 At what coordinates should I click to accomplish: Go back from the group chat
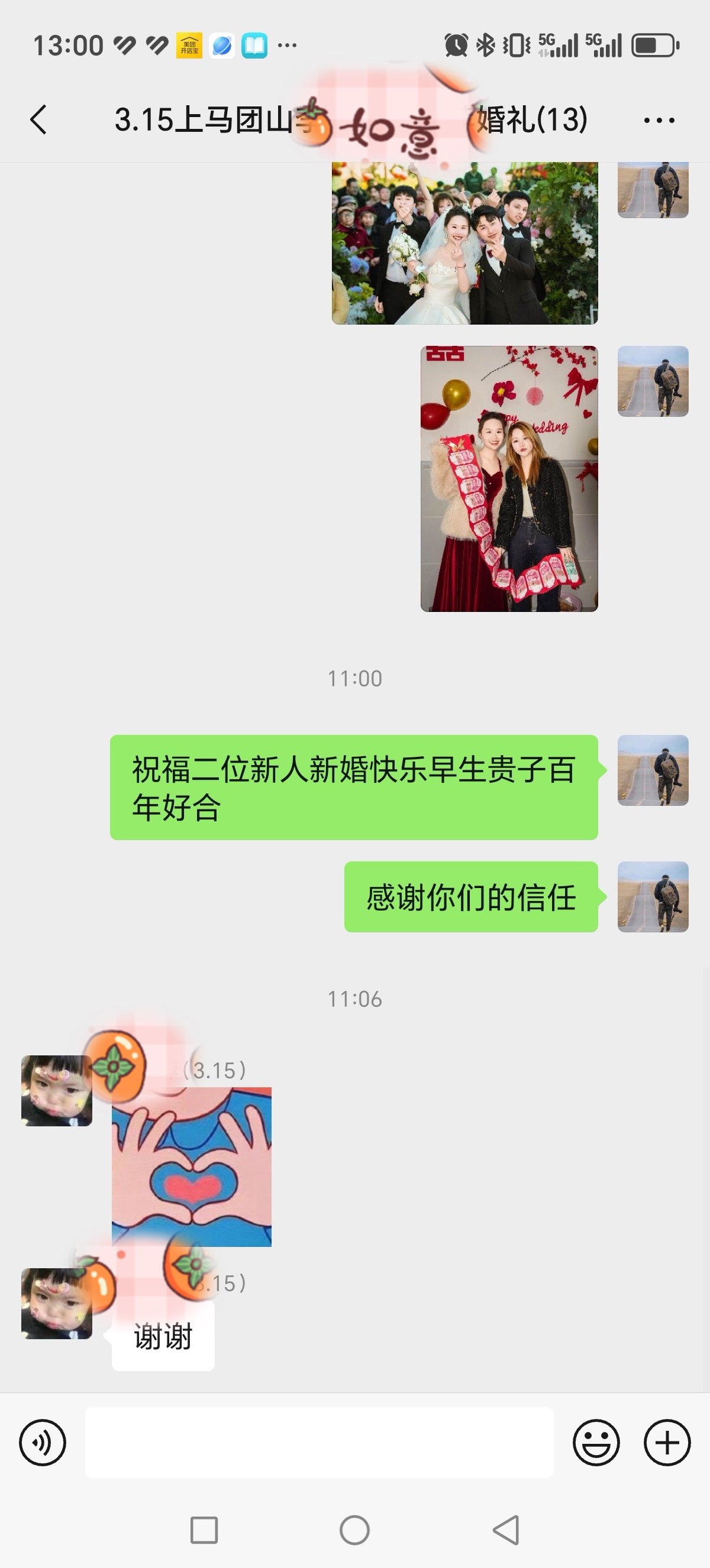[x=38, y=119]
